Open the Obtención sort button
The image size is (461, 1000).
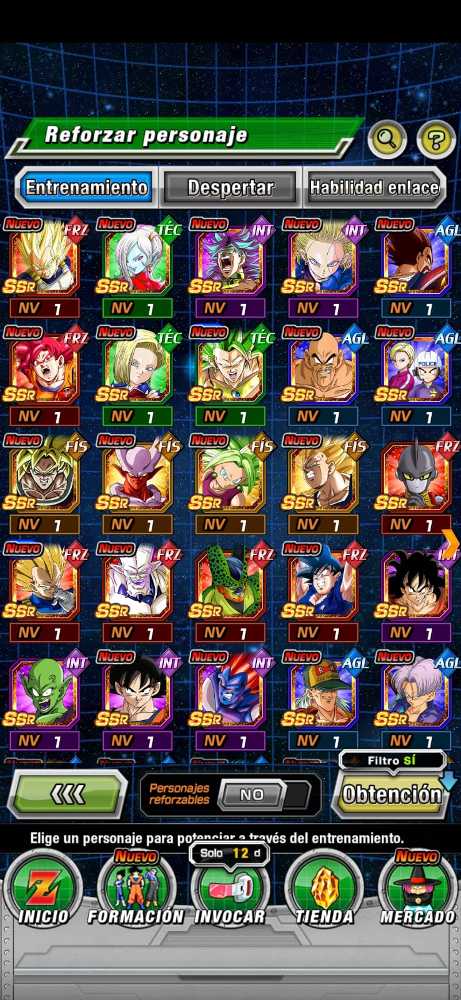click(x=391, y=795)
